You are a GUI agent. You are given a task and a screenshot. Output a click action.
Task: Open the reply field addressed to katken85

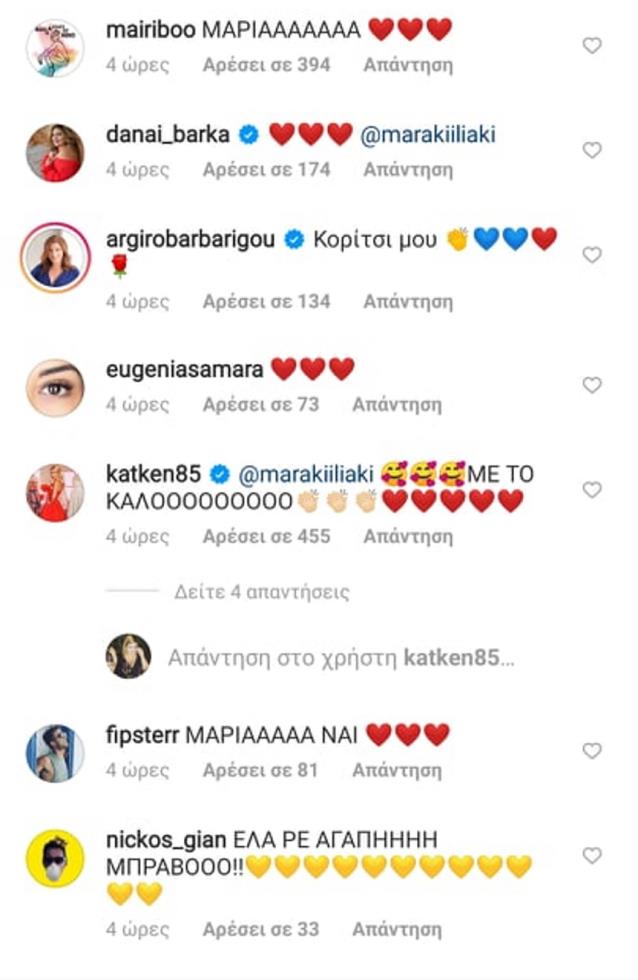tap(340, 658)
